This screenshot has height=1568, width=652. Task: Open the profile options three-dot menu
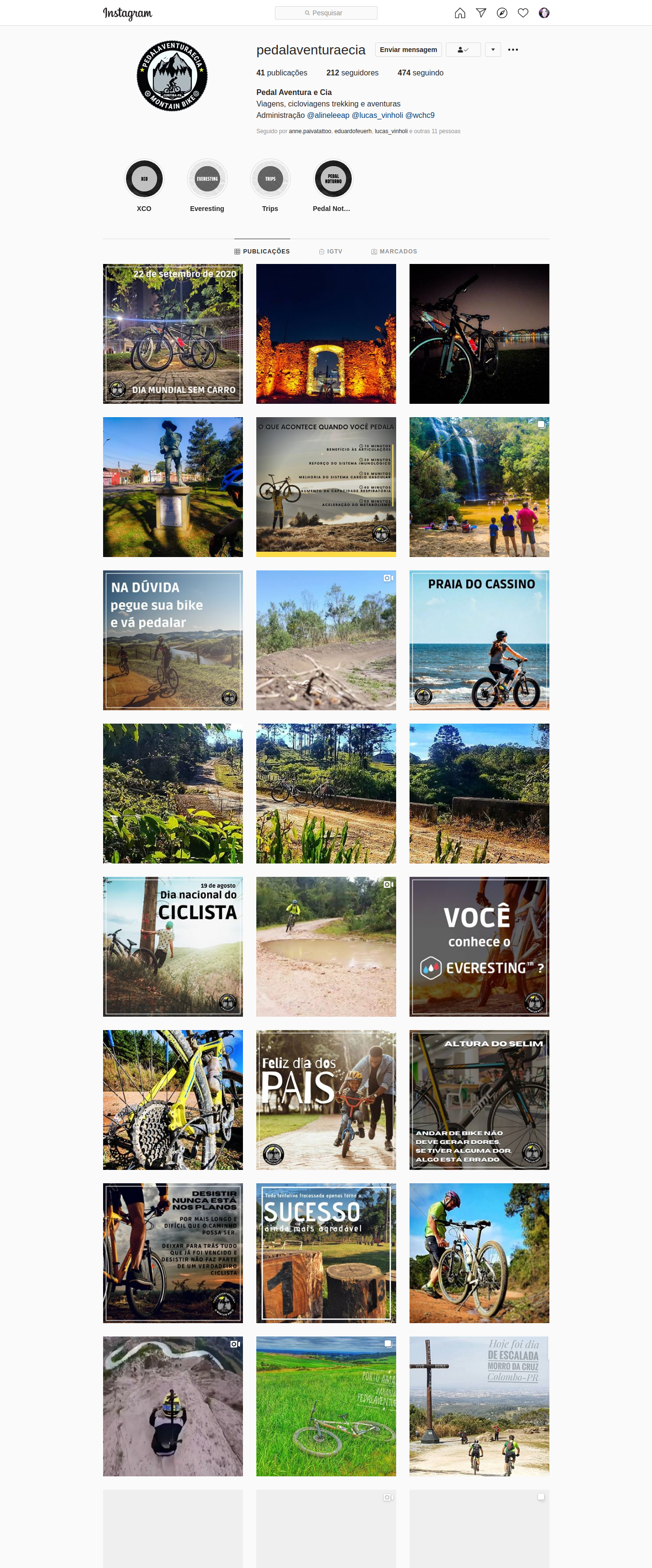(513, 50)
